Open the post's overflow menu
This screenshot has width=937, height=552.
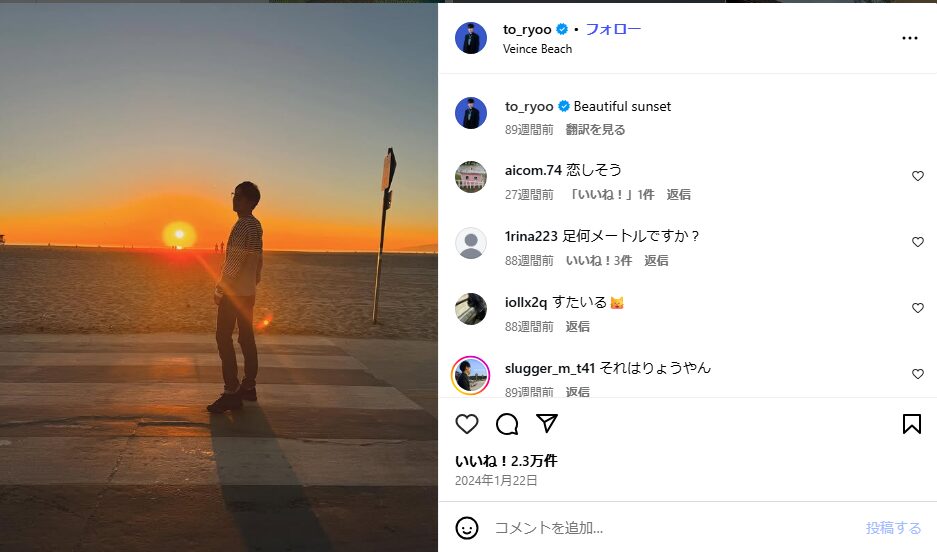click(x=909, y=38)
